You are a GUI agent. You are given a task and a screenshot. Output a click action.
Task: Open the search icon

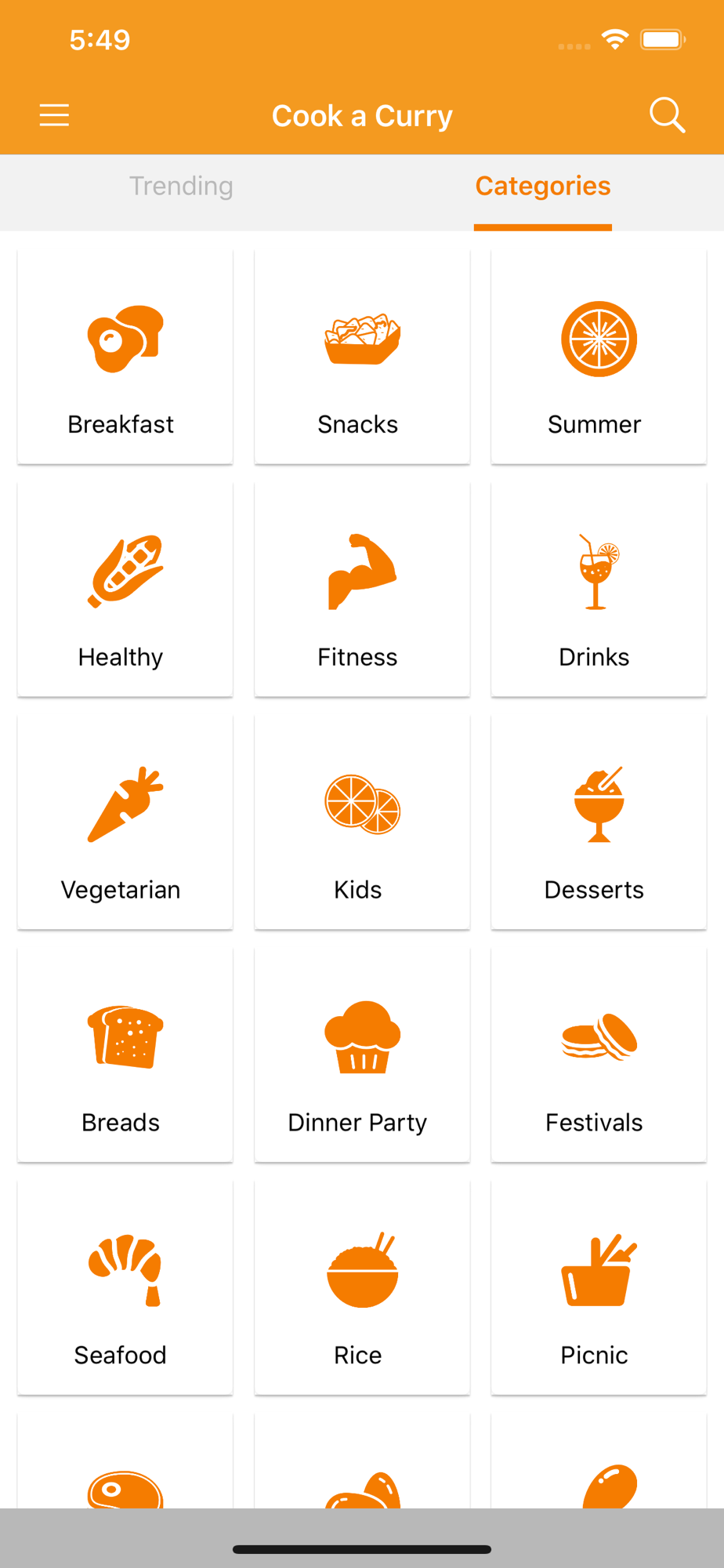tap(668, 115)
